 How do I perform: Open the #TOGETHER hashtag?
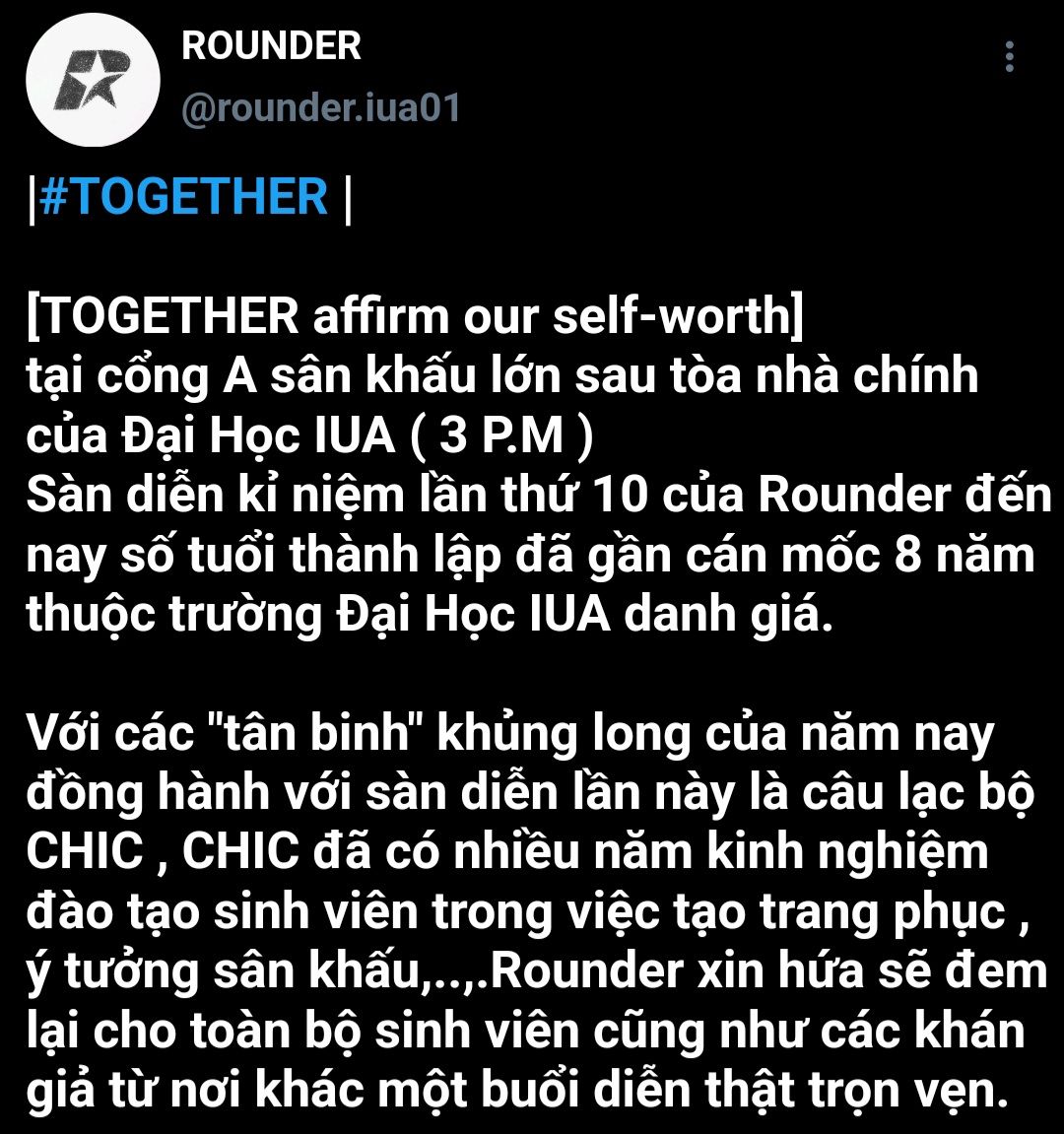pos(185,196)
